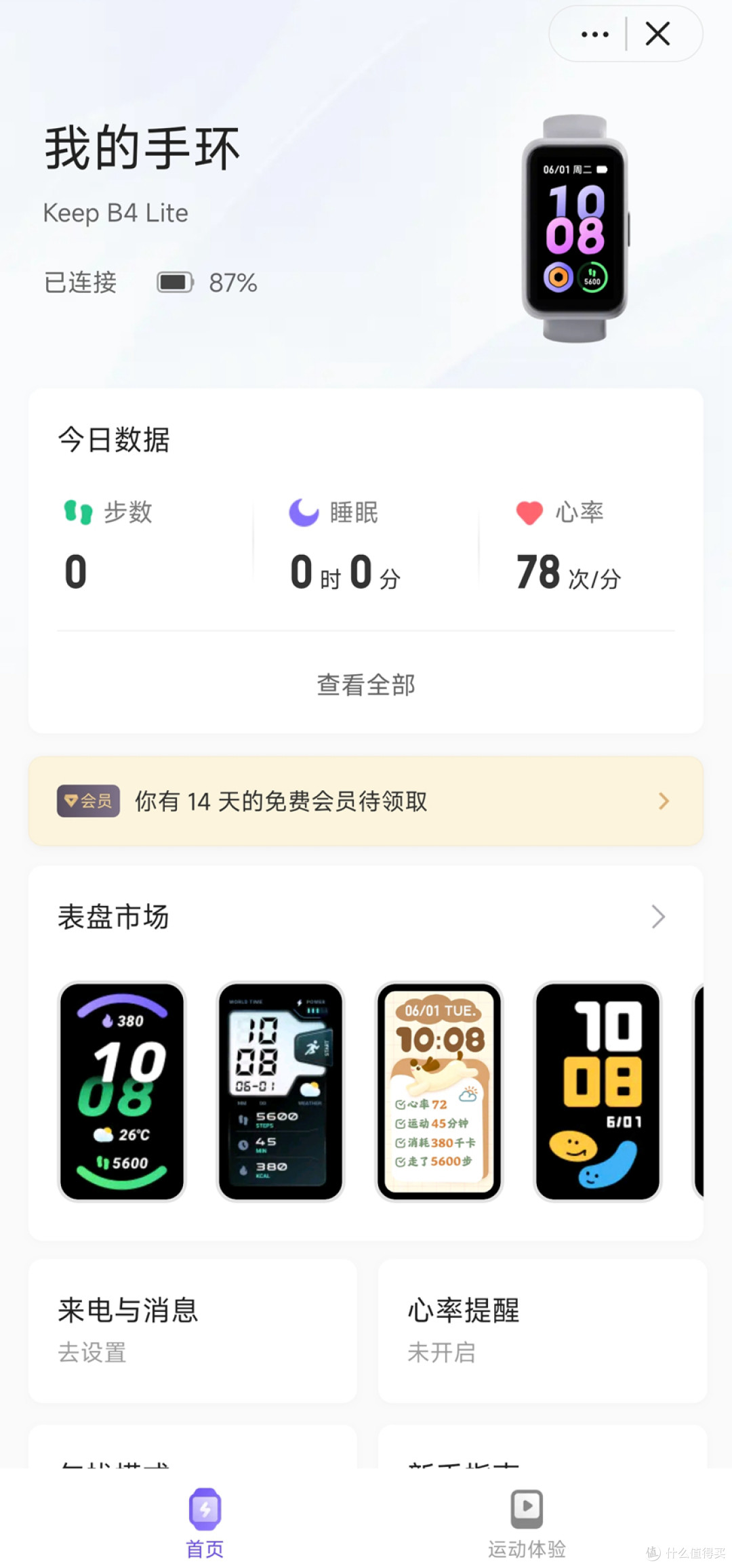Switch to the 首页 tab
The image size is (732, 1568).
(x=203, y=1525)
